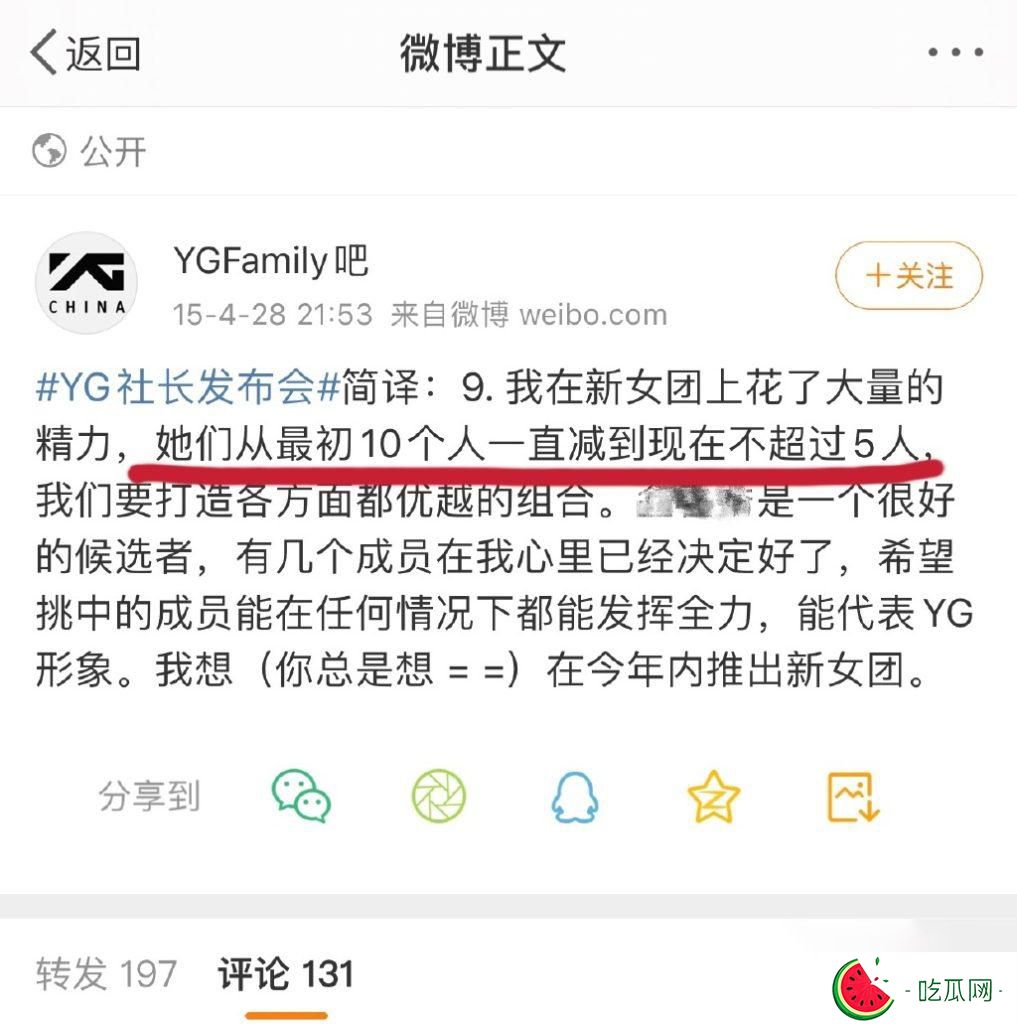Open the YGFamily吧 username
The image size is (1017, 1024).
pyautogui.click(x=270, y=261)
